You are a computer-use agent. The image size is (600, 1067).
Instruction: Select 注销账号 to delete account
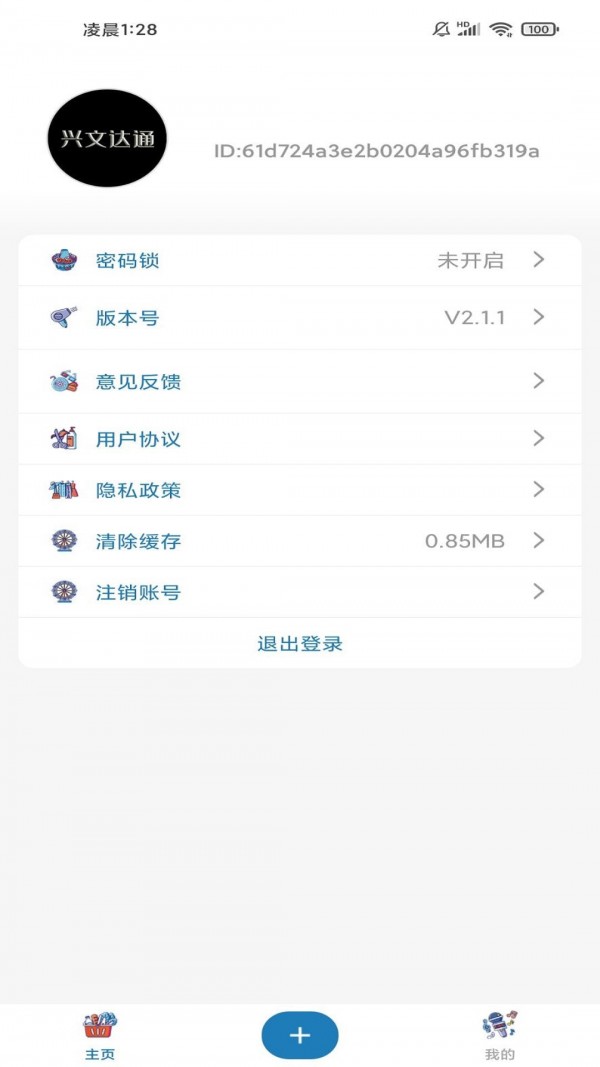(299, 592)
